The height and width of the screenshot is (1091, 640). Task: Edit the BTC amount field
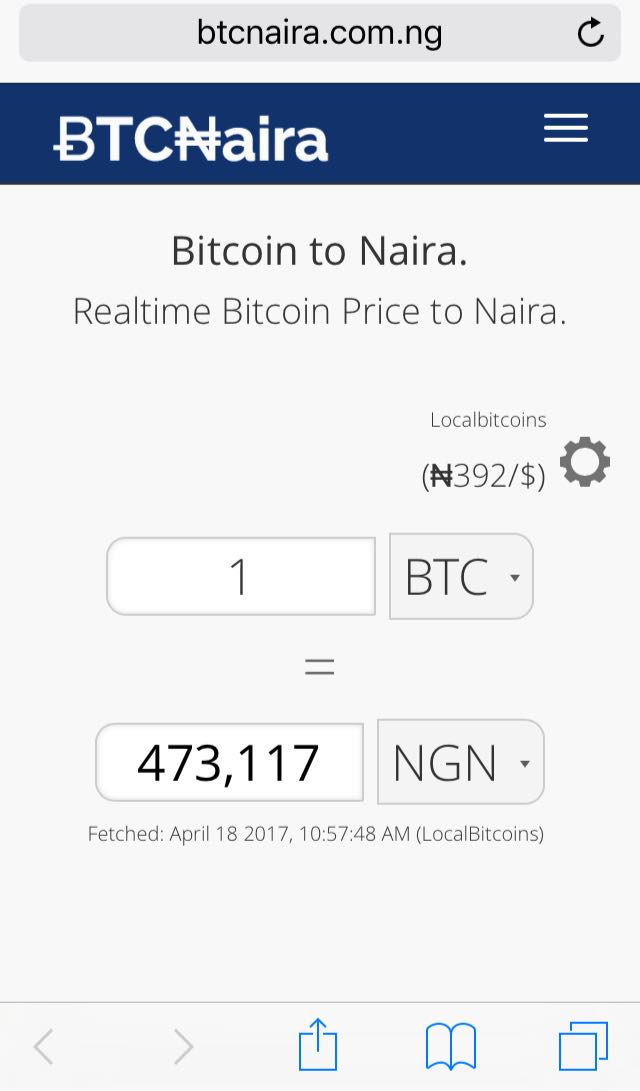(x=241, y=576)
